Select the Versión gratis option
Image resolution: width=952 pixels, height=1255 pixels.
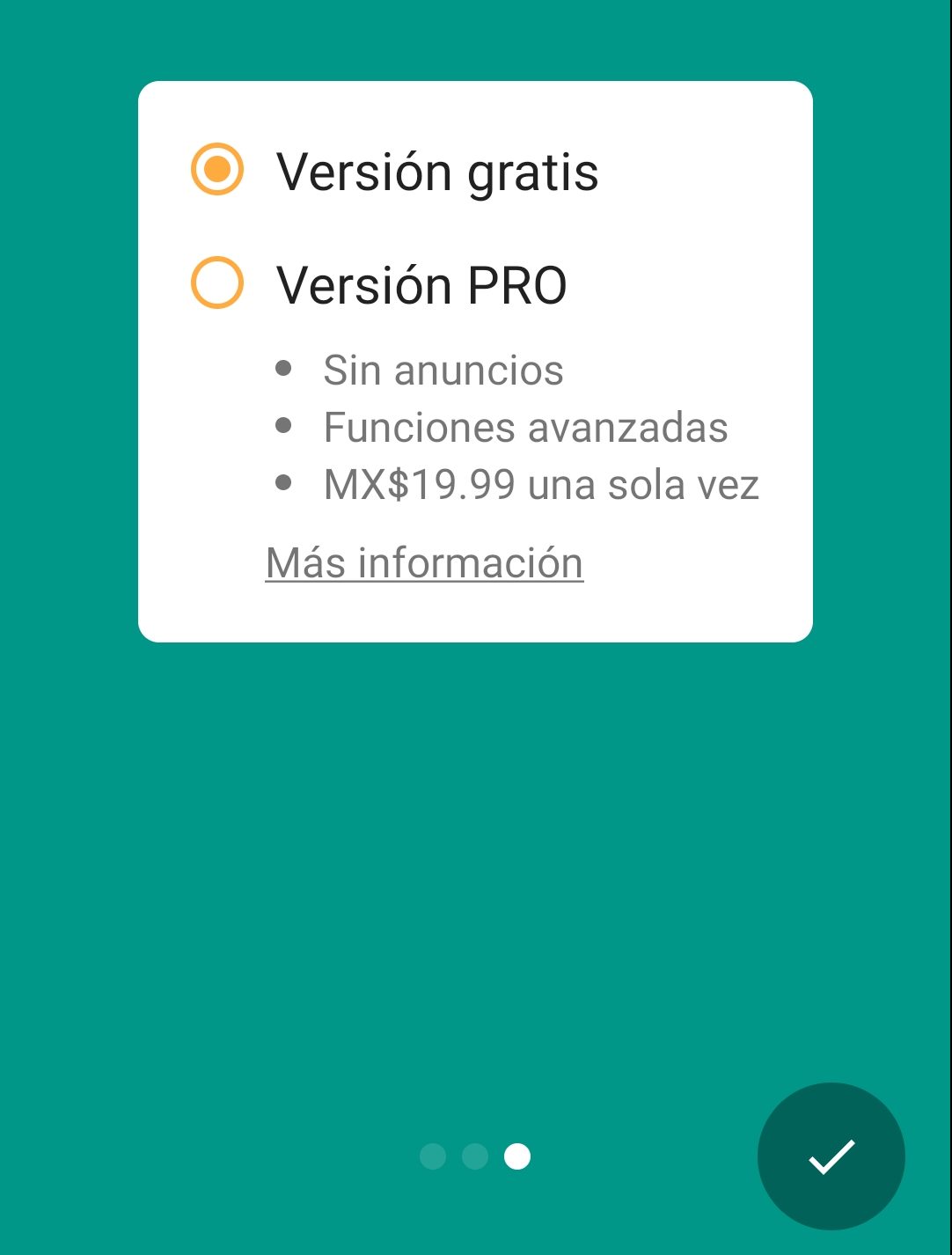pos(217,169)
